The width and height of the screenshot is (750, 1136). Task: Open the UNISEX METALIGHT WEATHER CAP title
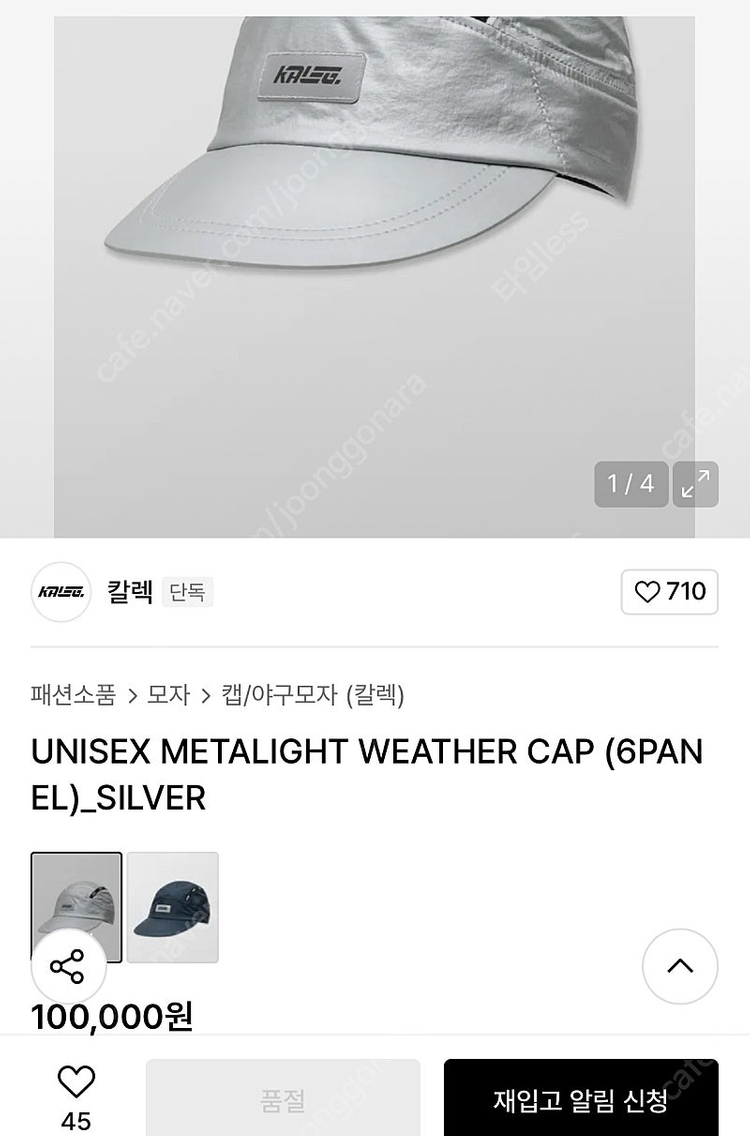click(368, 774)
